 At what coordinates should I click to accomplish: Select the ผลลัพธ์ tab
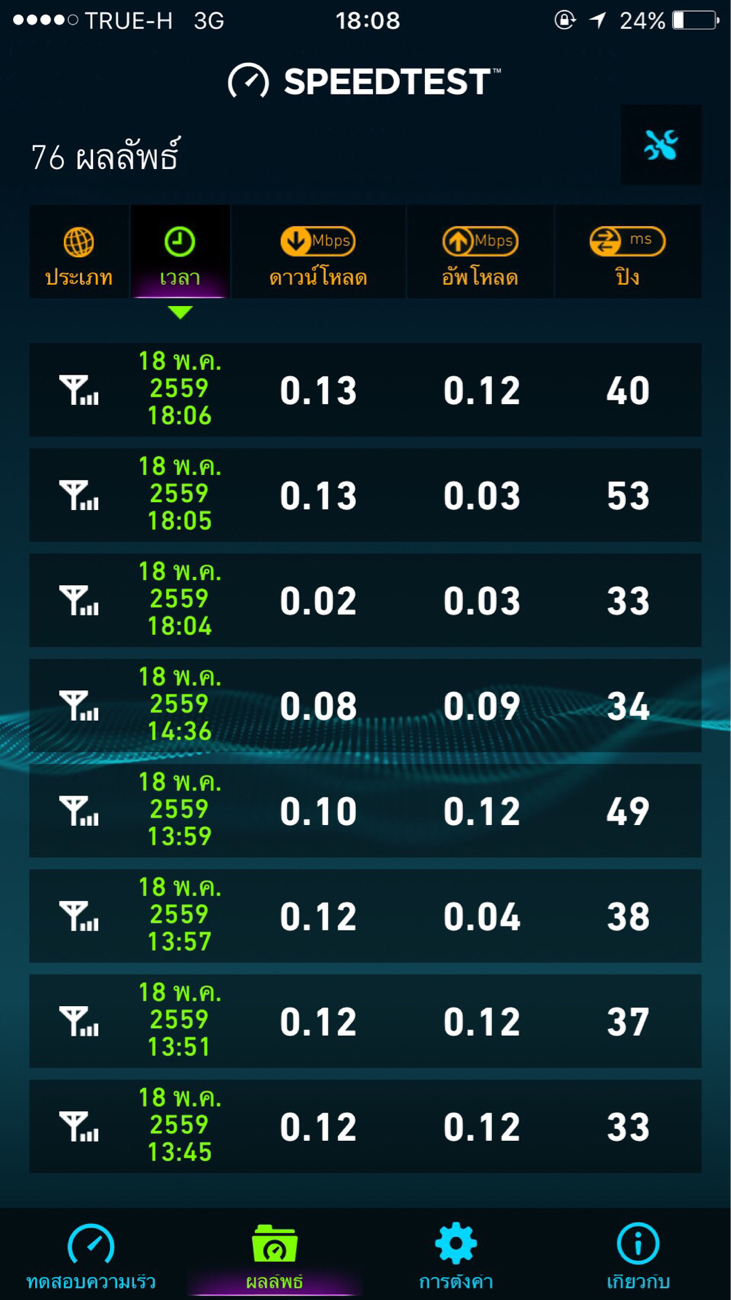click(x=274, y=1256)
